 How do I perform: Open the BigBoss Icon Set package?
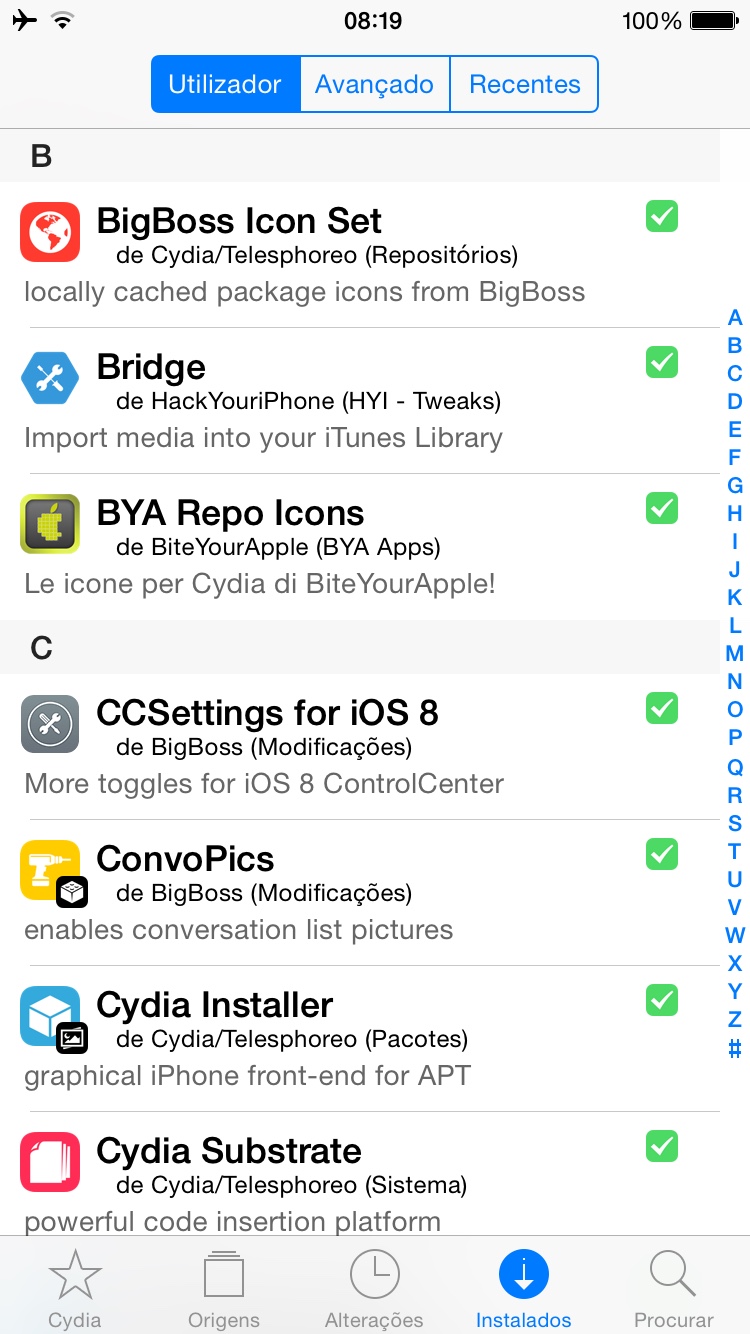(360, 255)
